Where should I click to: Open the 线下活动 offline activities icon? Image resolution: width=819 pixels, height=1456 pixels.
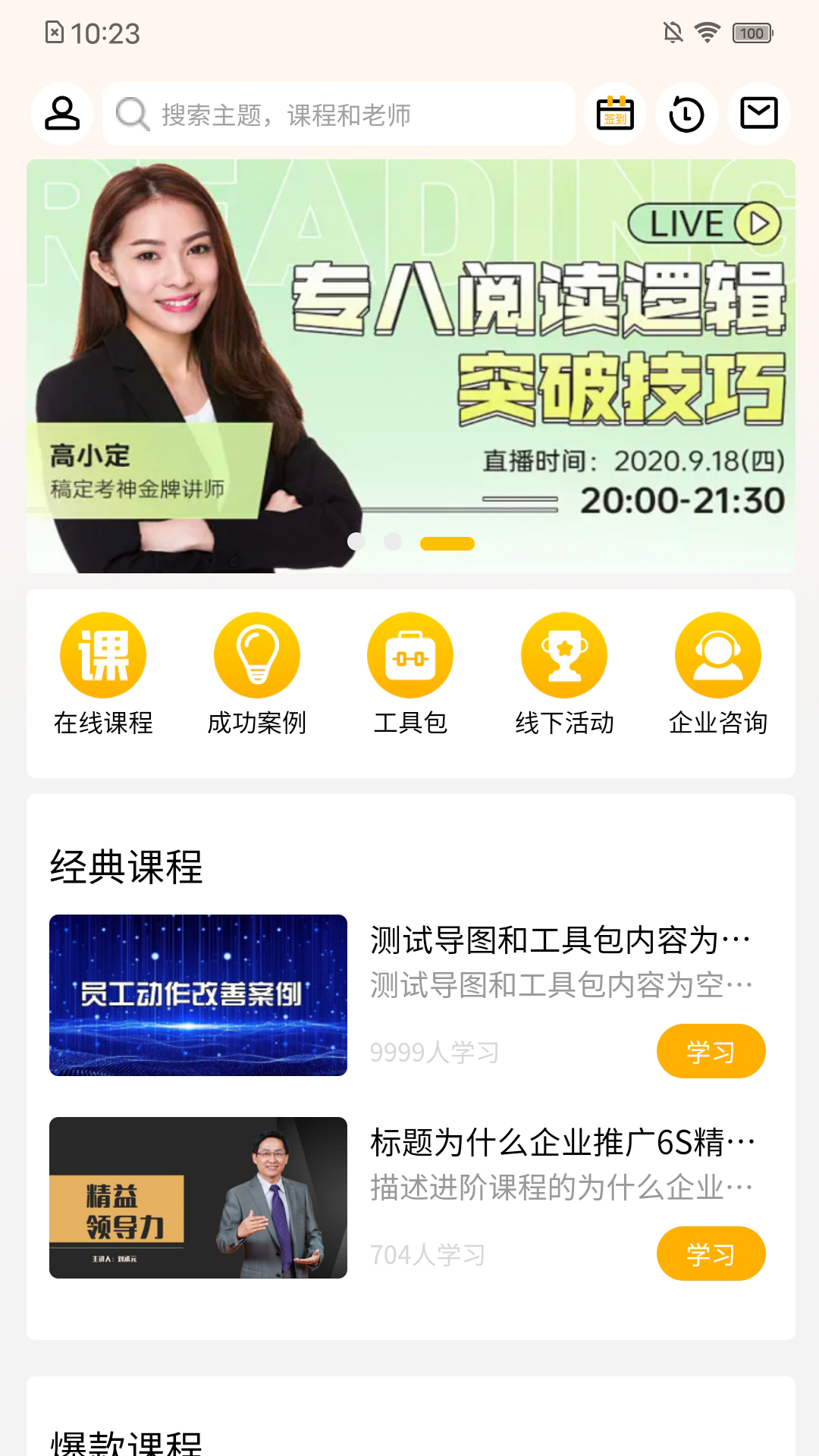pos(564,654)
